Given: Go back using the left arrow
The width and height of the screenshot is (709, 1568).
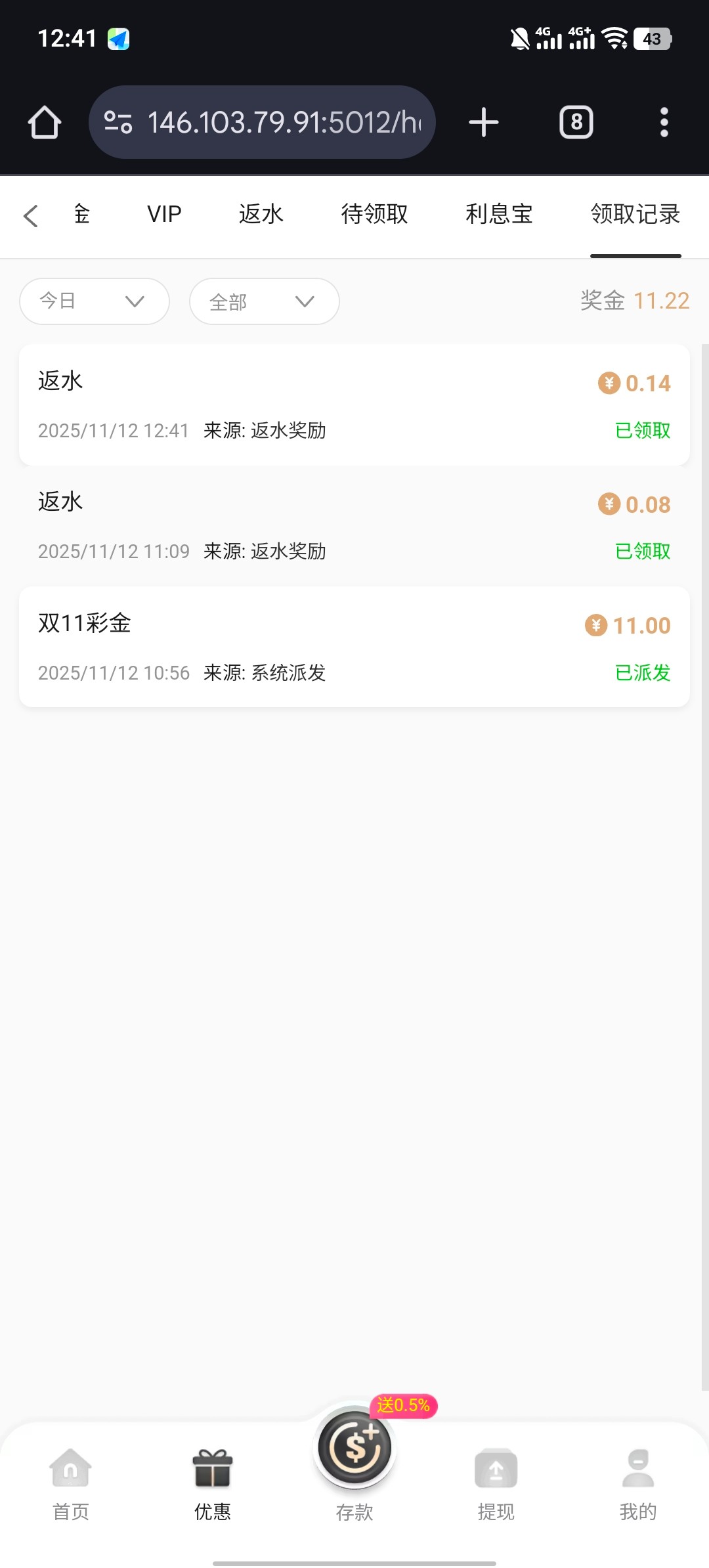Looking at the screenshot, I should coord(31,215).
